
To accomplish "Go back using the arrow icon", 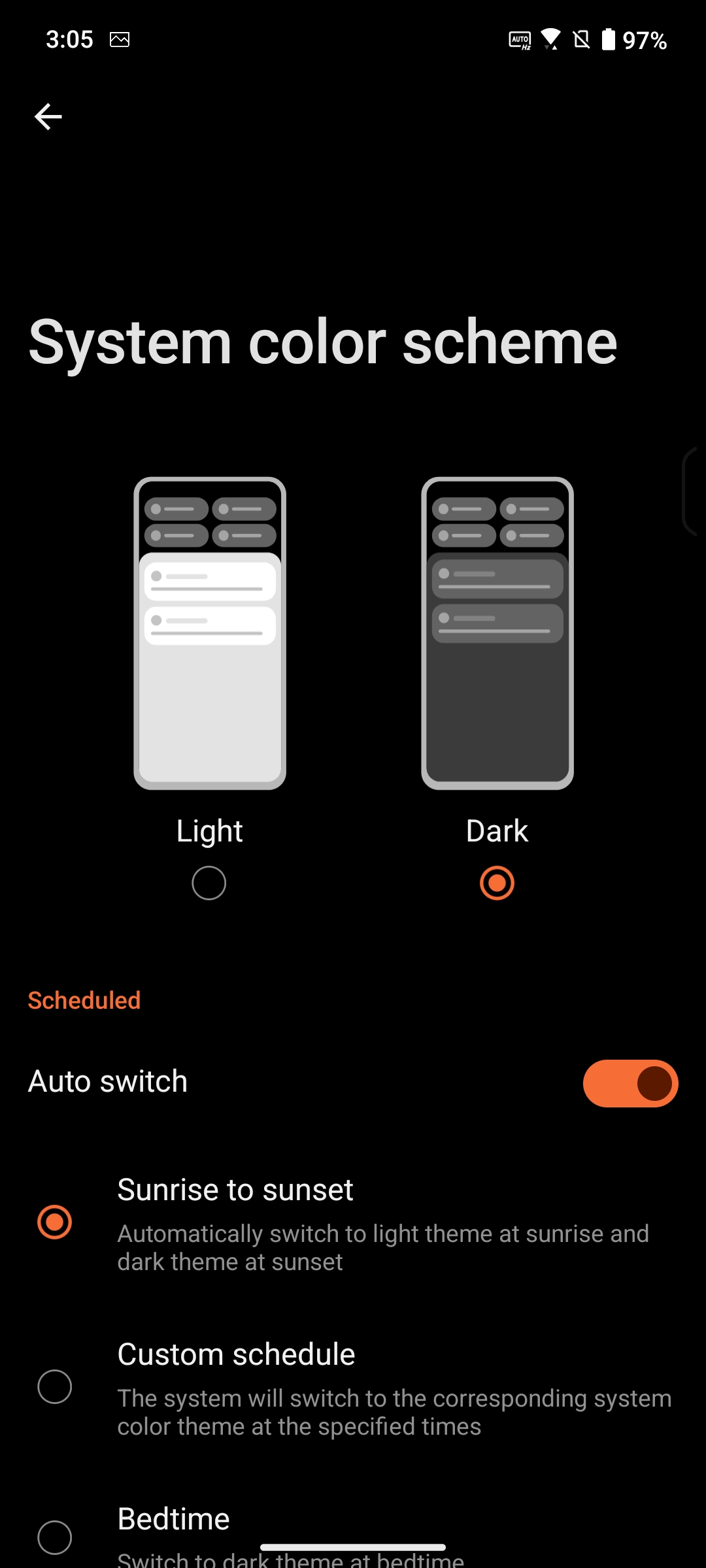I will pyautogui.click(x=48, y=117).
